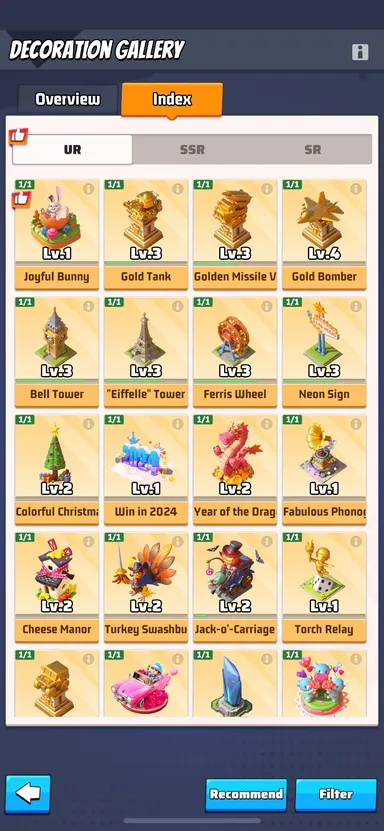The height and width of the screenshot is (831, 384).
Task: Select the SR rarity tab
Action: 312,149
